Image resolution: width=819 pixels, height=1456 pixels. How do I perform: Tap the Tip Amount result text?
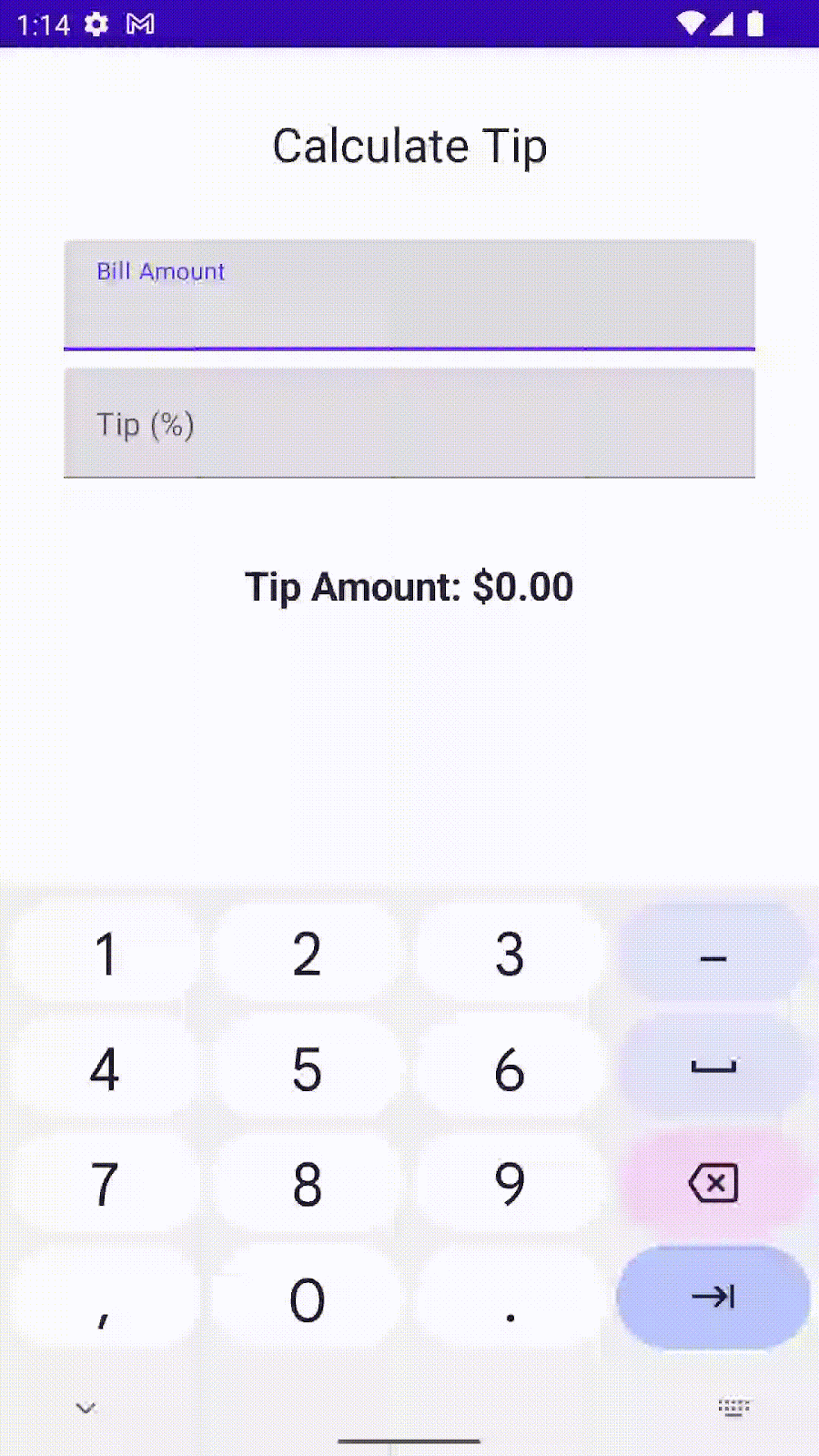409,587
